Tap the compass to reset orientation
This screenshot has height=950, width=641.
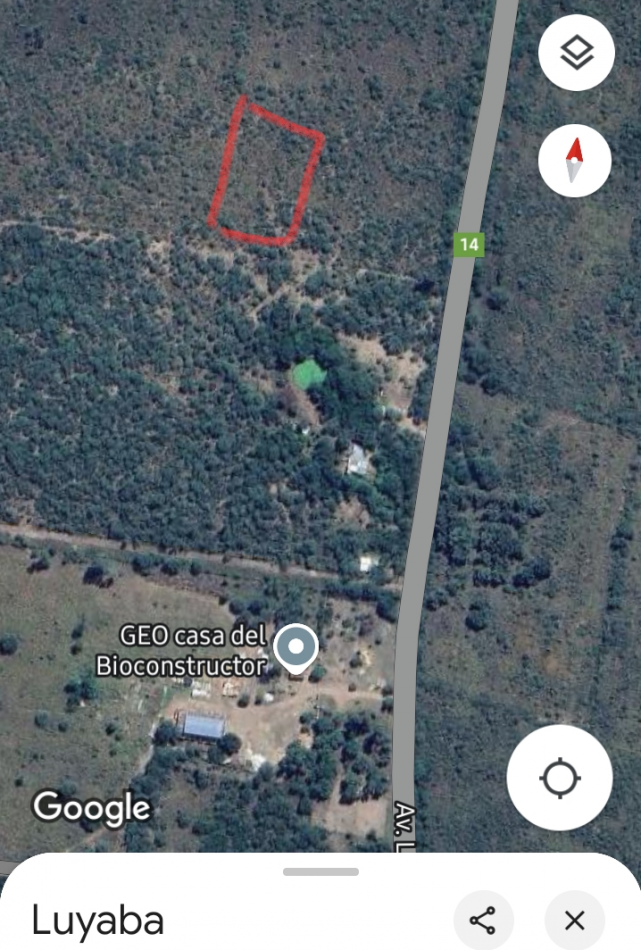coord(575,160)
